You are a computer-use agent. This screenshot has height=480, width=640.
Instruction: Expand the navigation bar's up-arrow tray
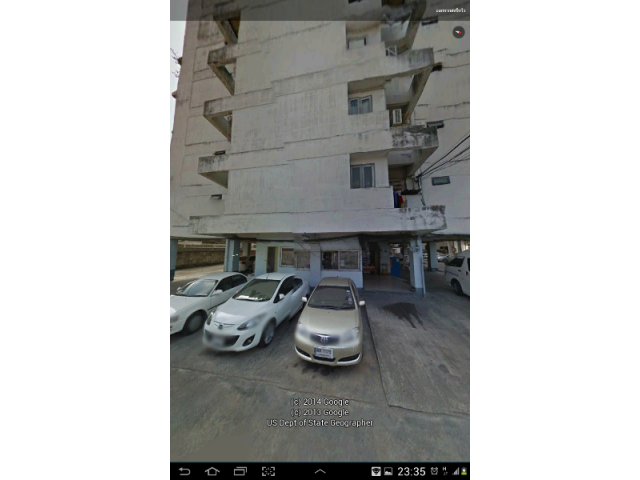click(320, 471)
